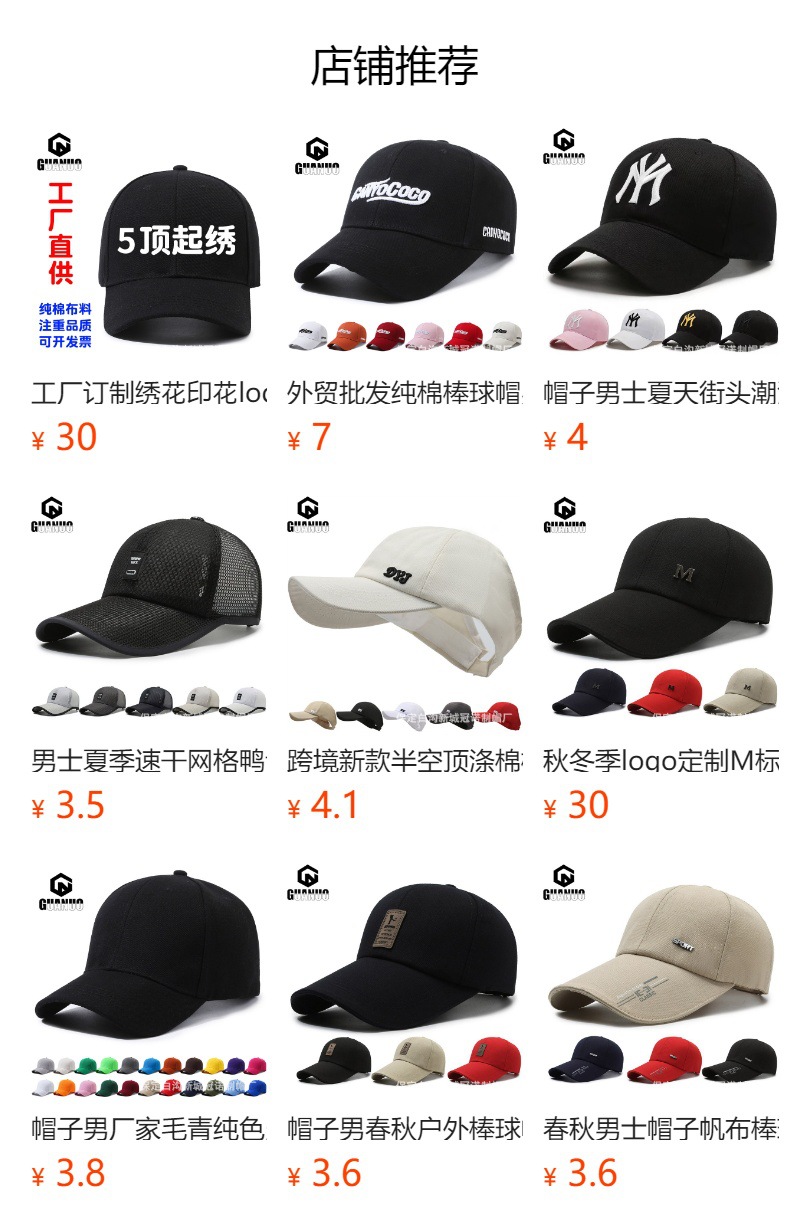The image size is (790, 1232).
Task: View the 外贸批发纯棉棒球帽 product for ¥7
Action: coord(405,240)
